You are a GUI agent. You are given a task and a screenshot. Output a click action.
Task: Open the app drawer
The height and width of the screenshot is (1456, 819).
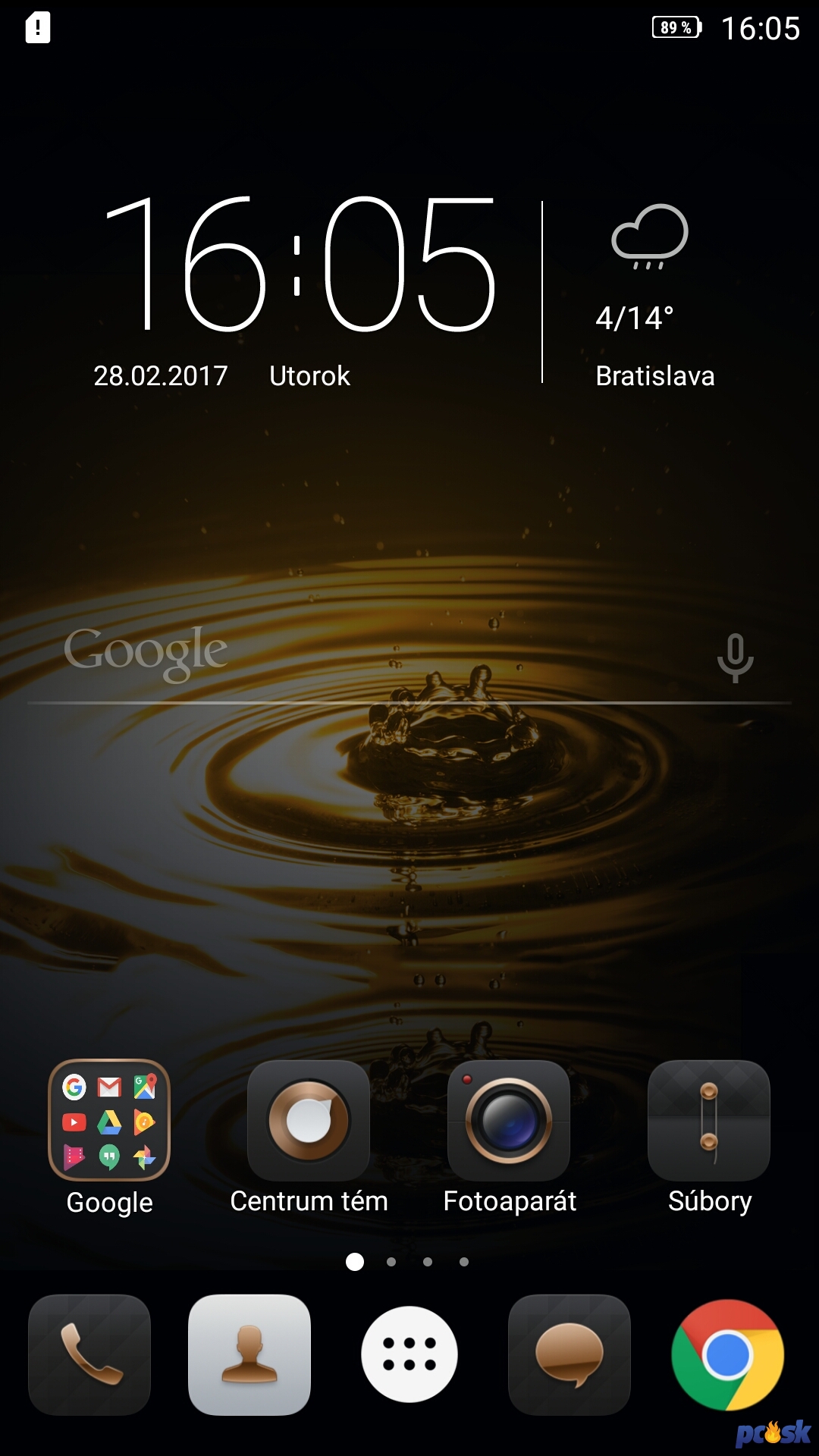(x=409, y=1354)
